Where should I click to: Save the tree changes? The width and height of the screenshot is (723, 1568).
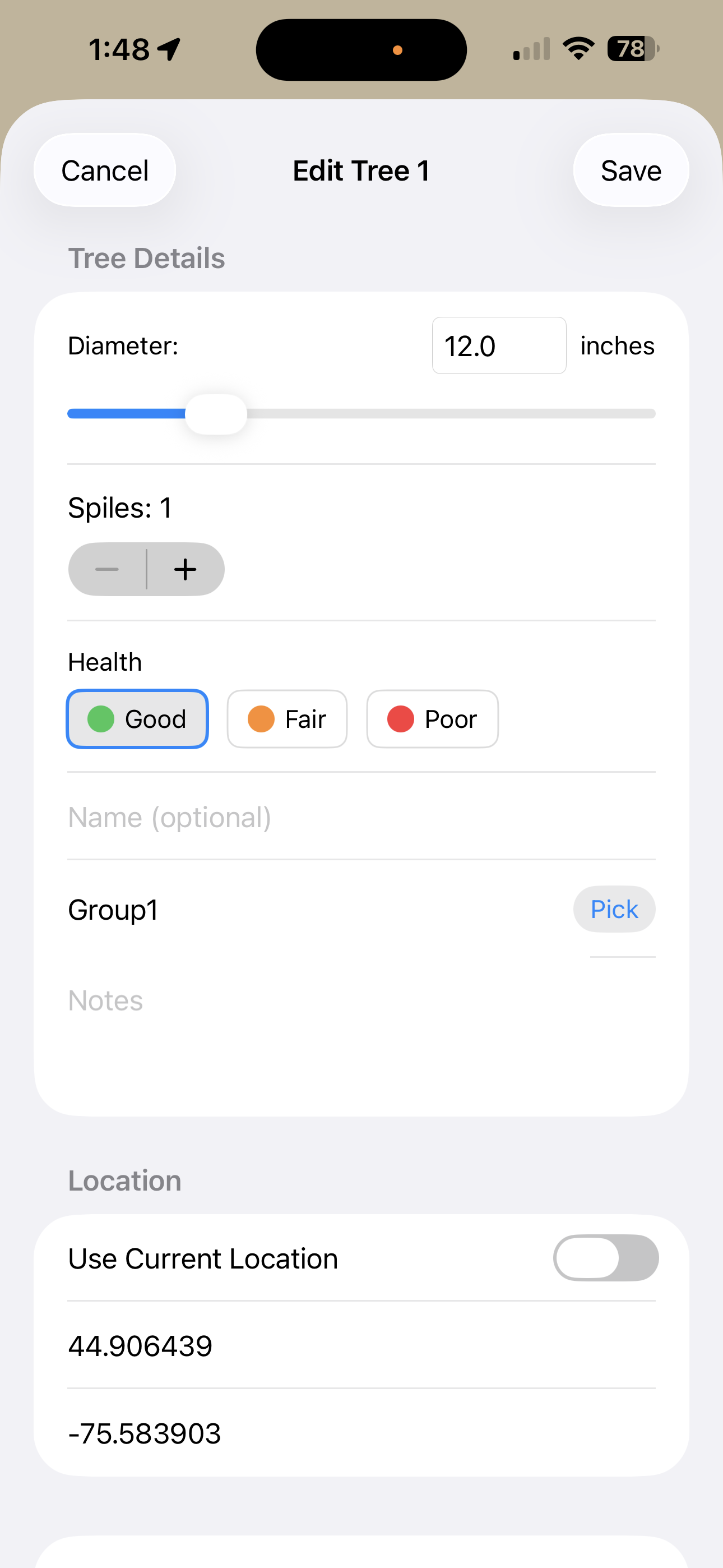631,170
